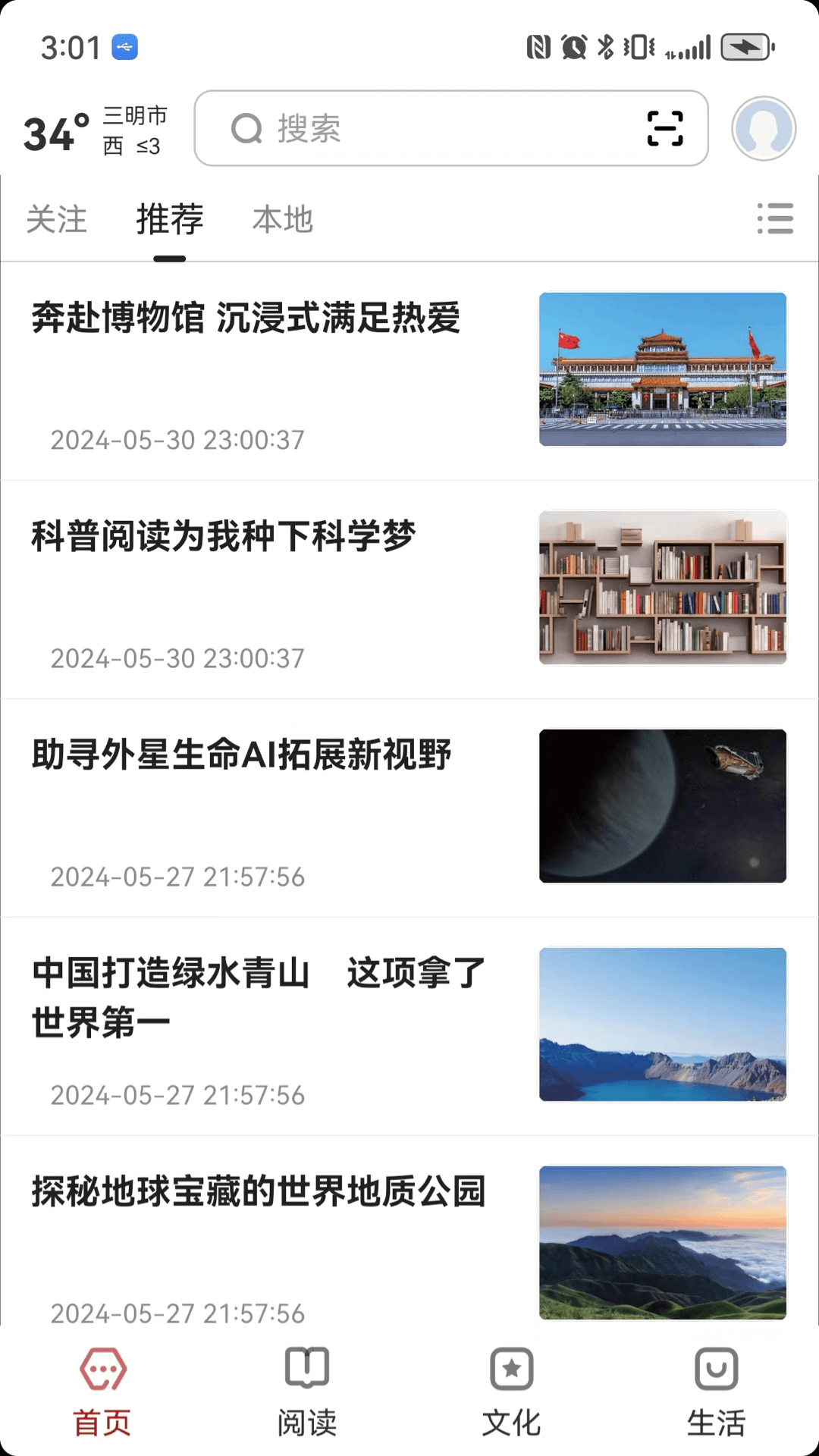Switch to the 本地 tab
This screenshot has width=819, height=1456.
click(283, 220)
